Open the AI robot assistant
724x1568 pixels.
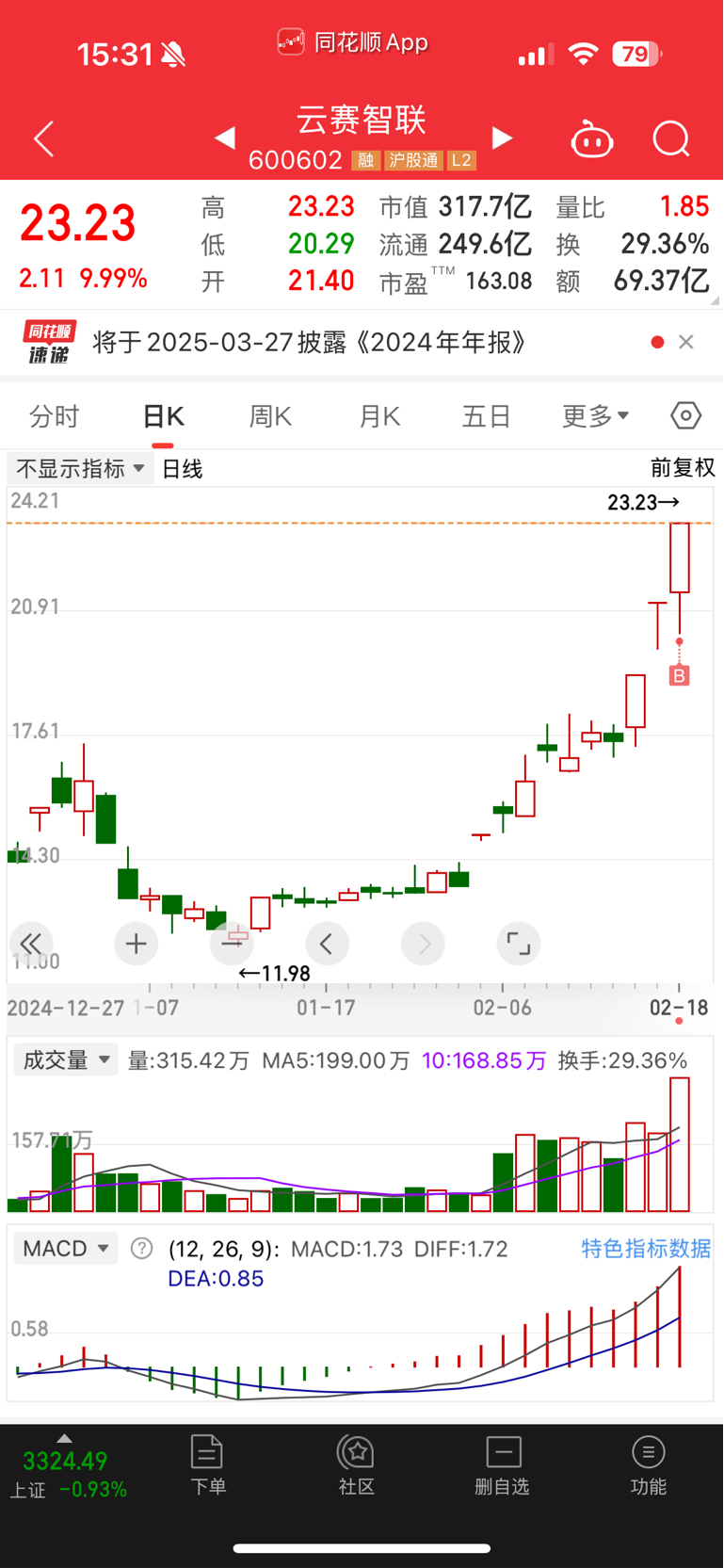[592, 140]
